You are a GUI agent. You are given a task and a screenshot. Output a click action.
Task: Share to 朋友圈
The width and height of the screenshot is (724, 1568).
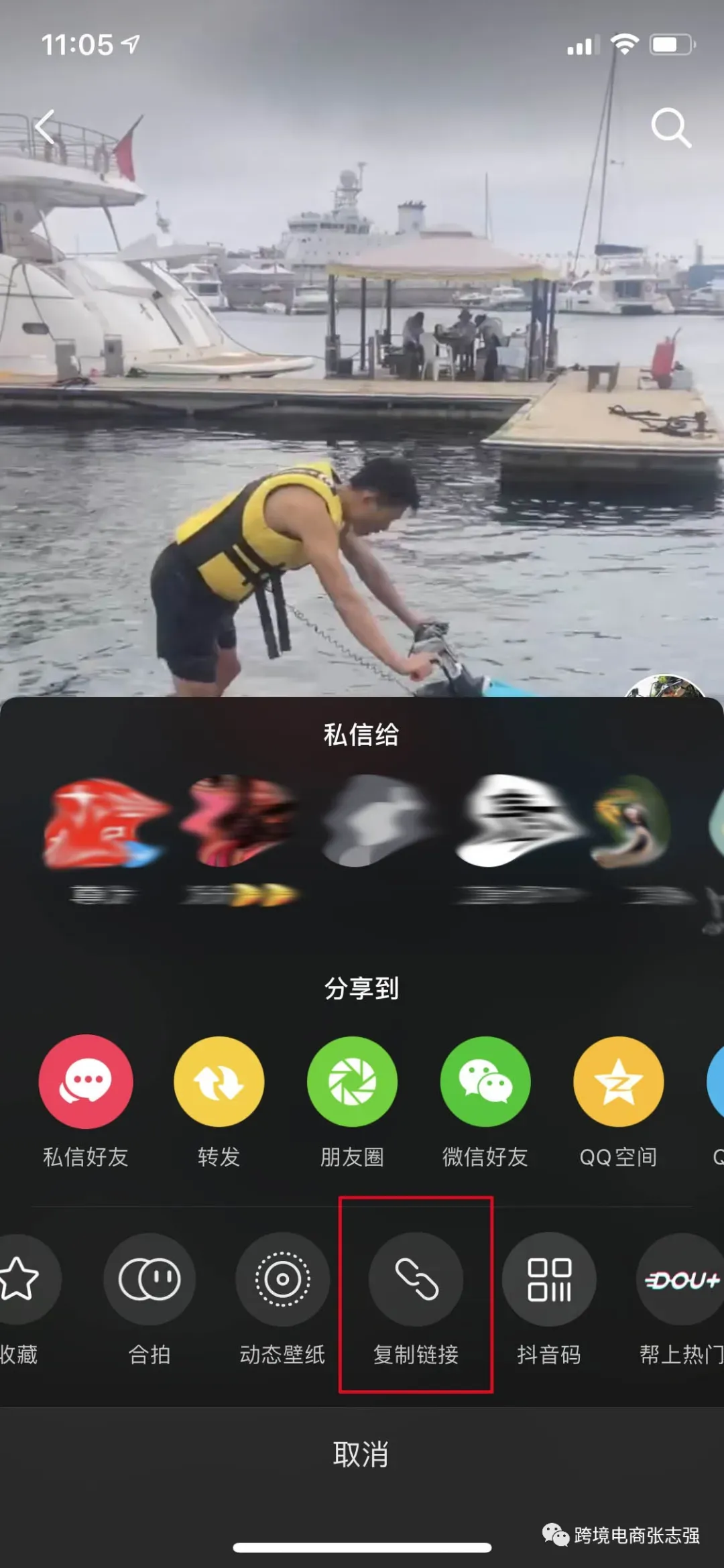[352, 1081]
